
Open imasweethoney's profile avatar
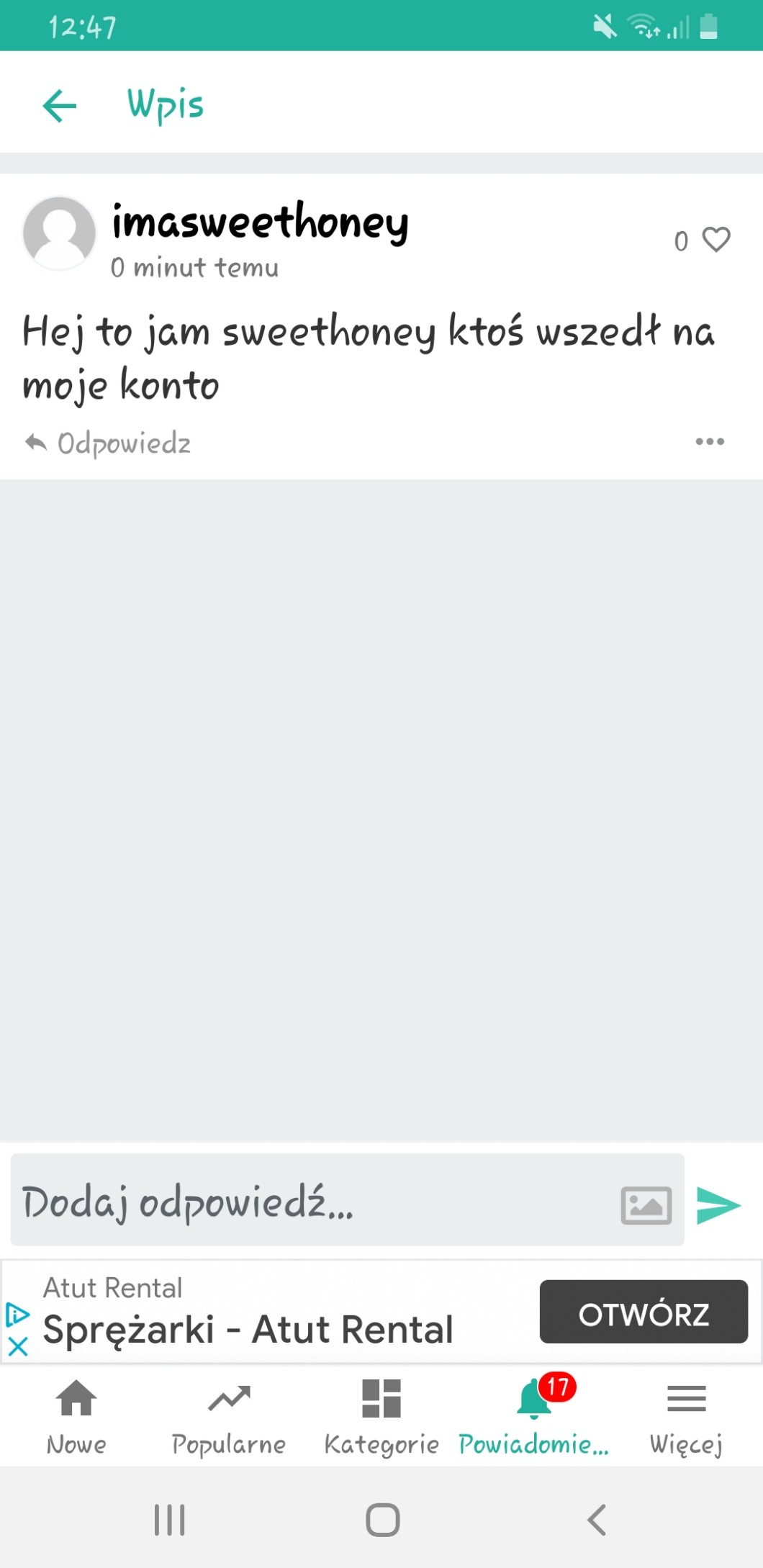pyautogui.click(x=59, y=233)
